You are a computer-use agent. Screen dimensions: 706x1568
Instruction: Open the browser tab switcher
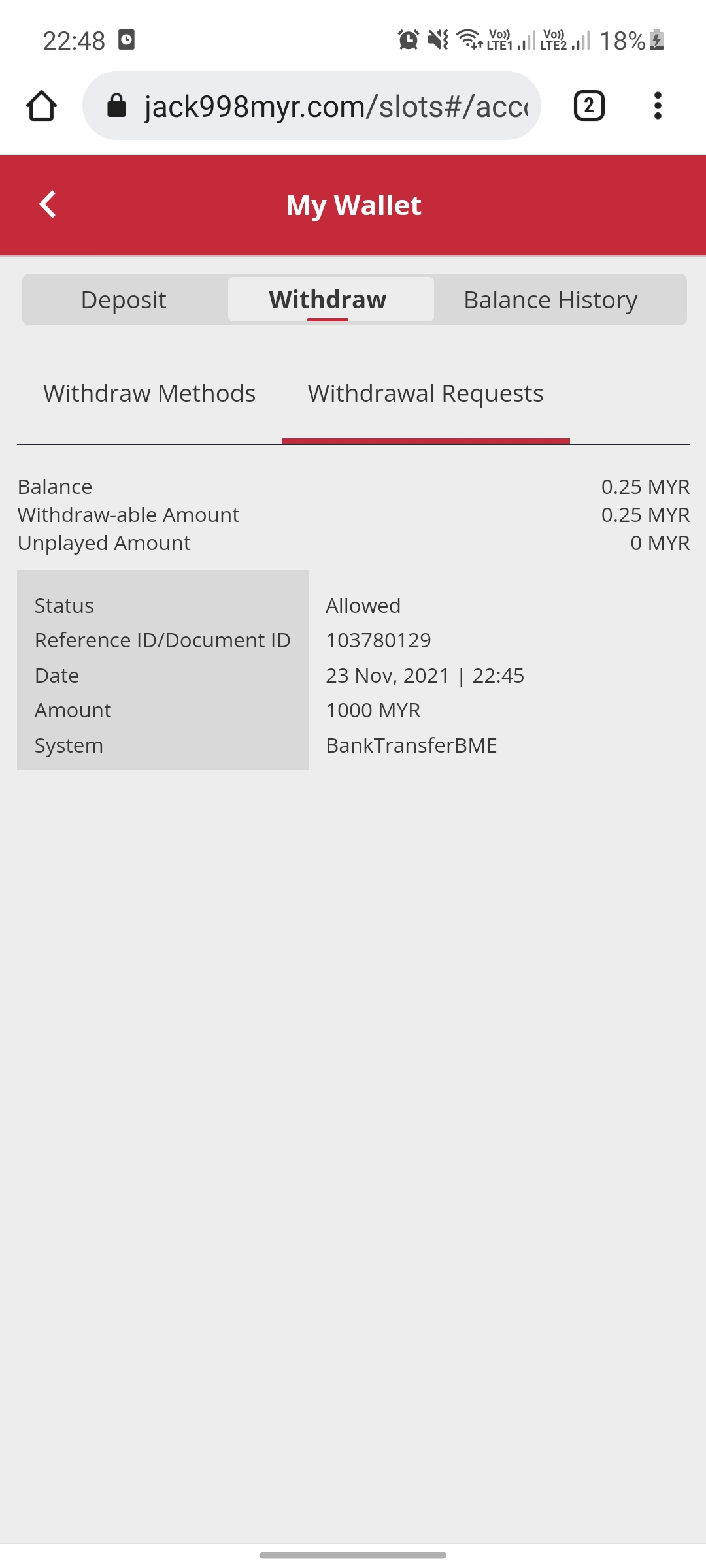589,106
